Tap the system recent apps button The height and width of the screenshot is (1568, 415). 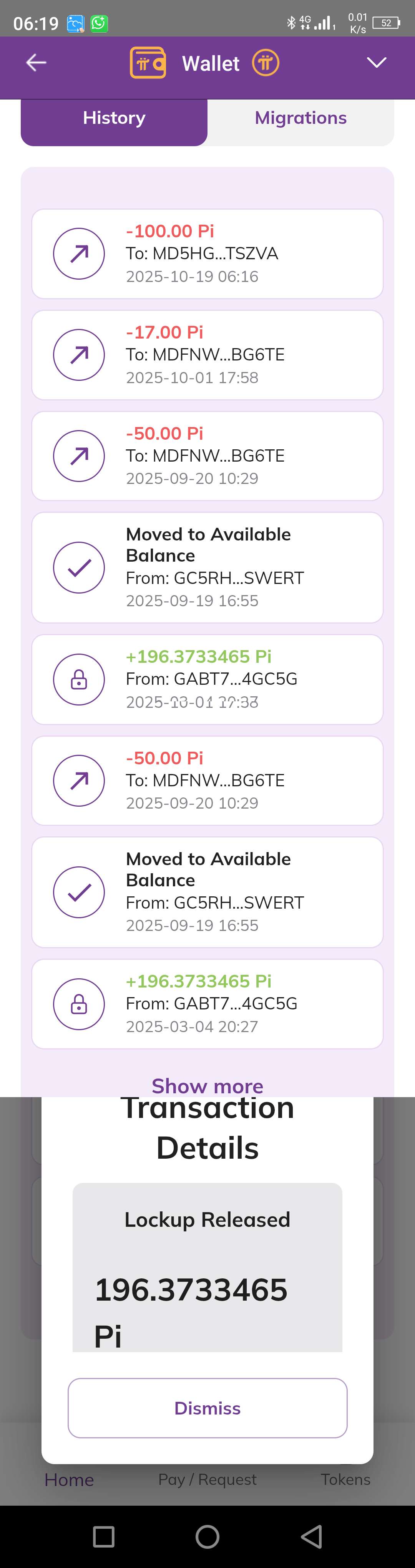pyautogui.click(x=104, y=1536)
